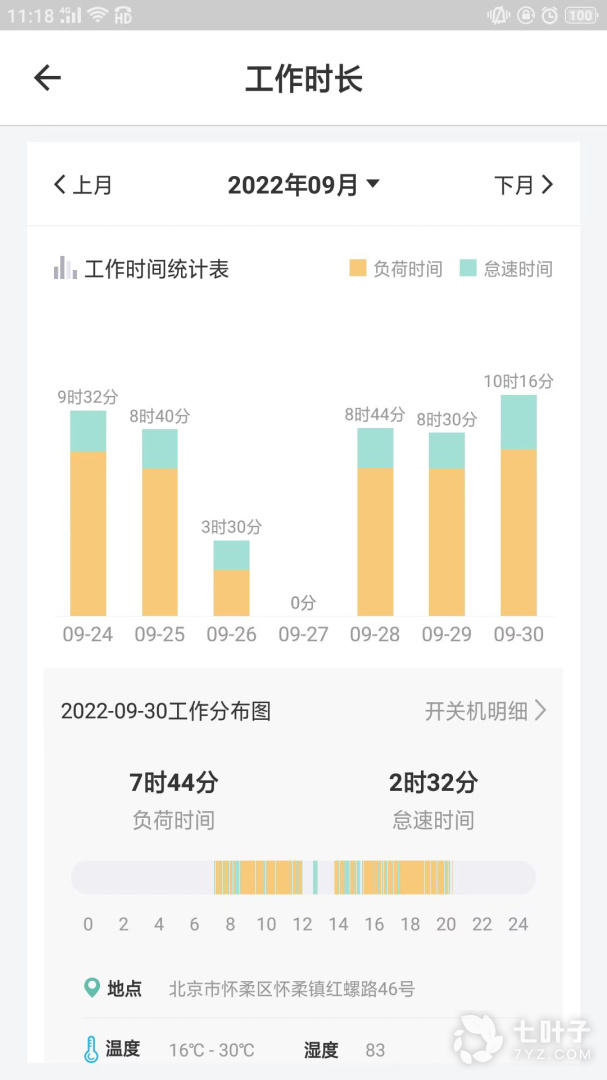Screen dimensions: 607x1080
Task: Select the 09-25 bar in the chart
Action: [160, 522]
